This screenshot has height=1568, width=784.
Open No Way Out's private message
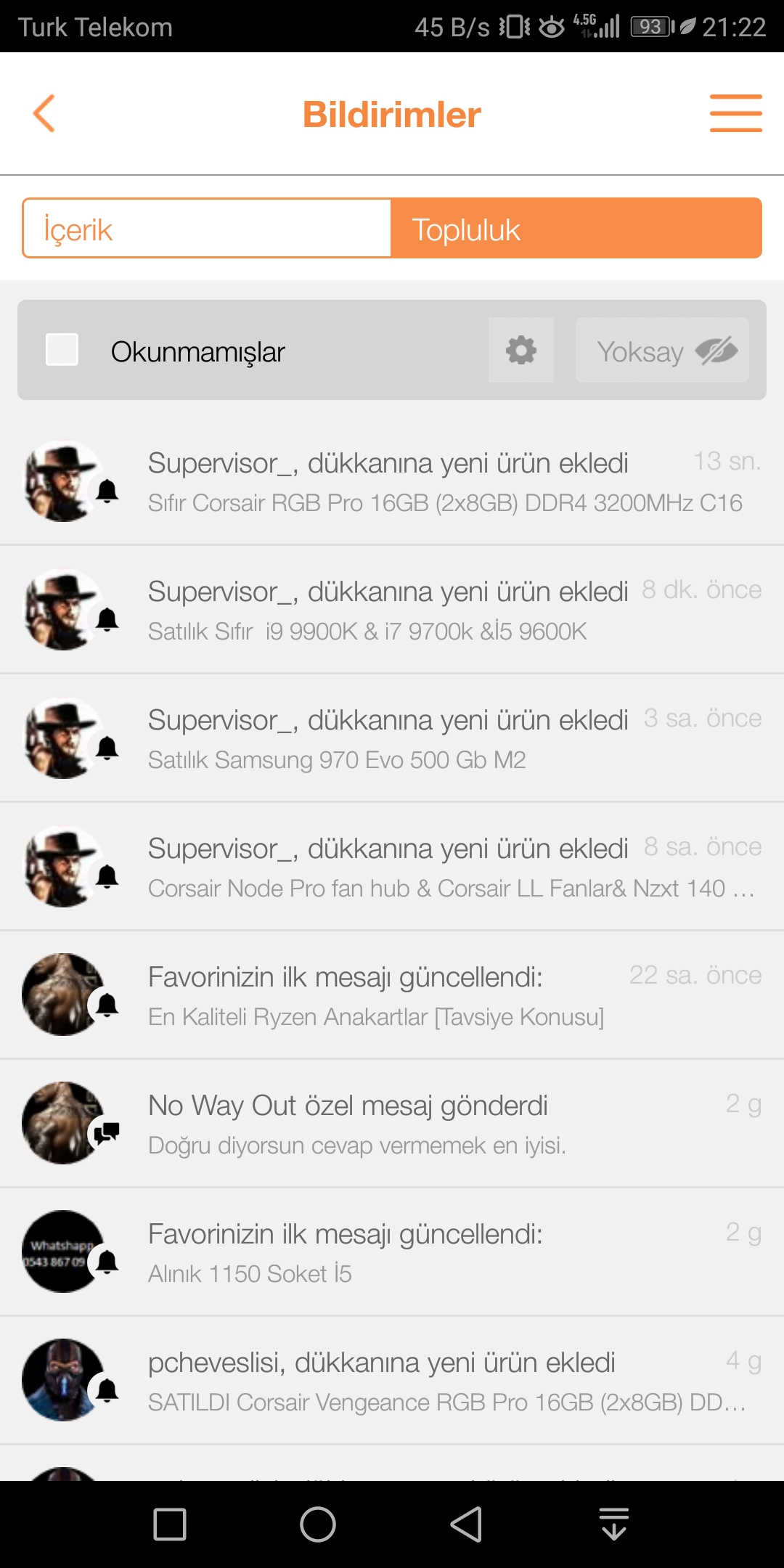pos(392,1124)
